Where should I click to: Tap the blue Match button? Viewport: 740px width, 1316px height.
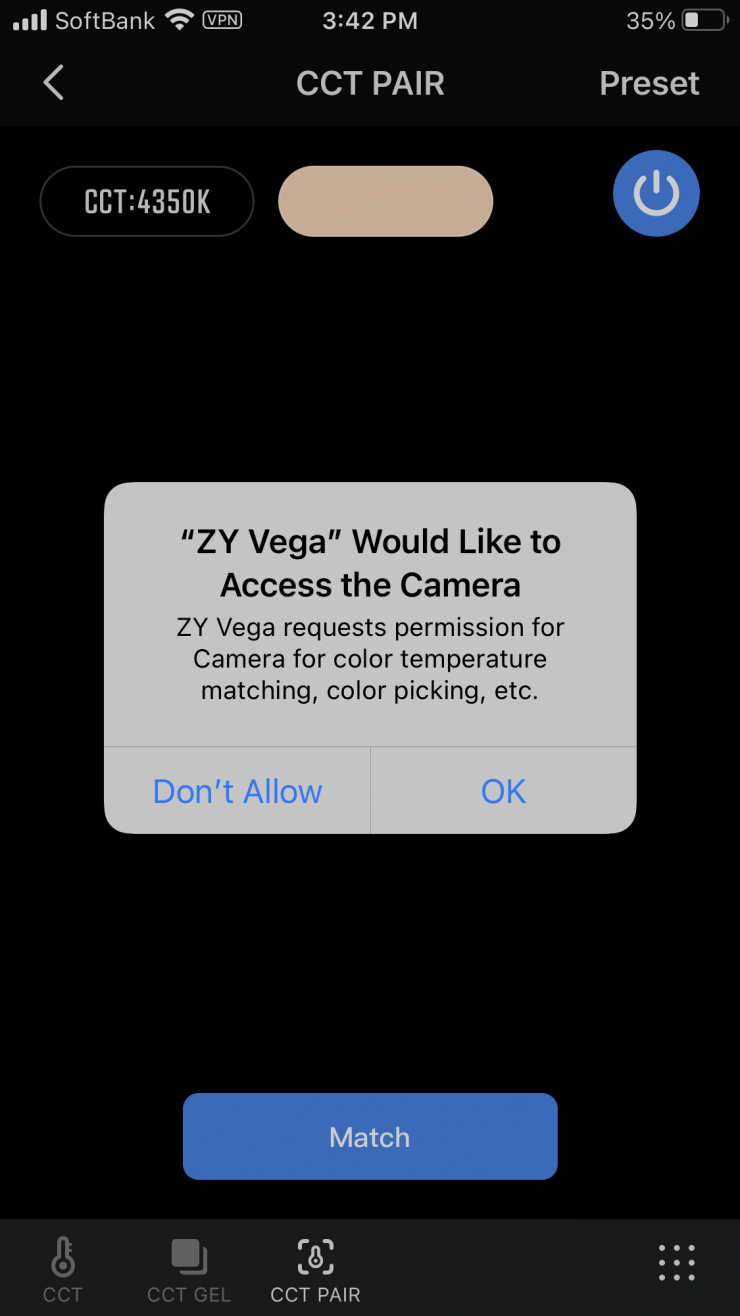[x=370, y=1136]
